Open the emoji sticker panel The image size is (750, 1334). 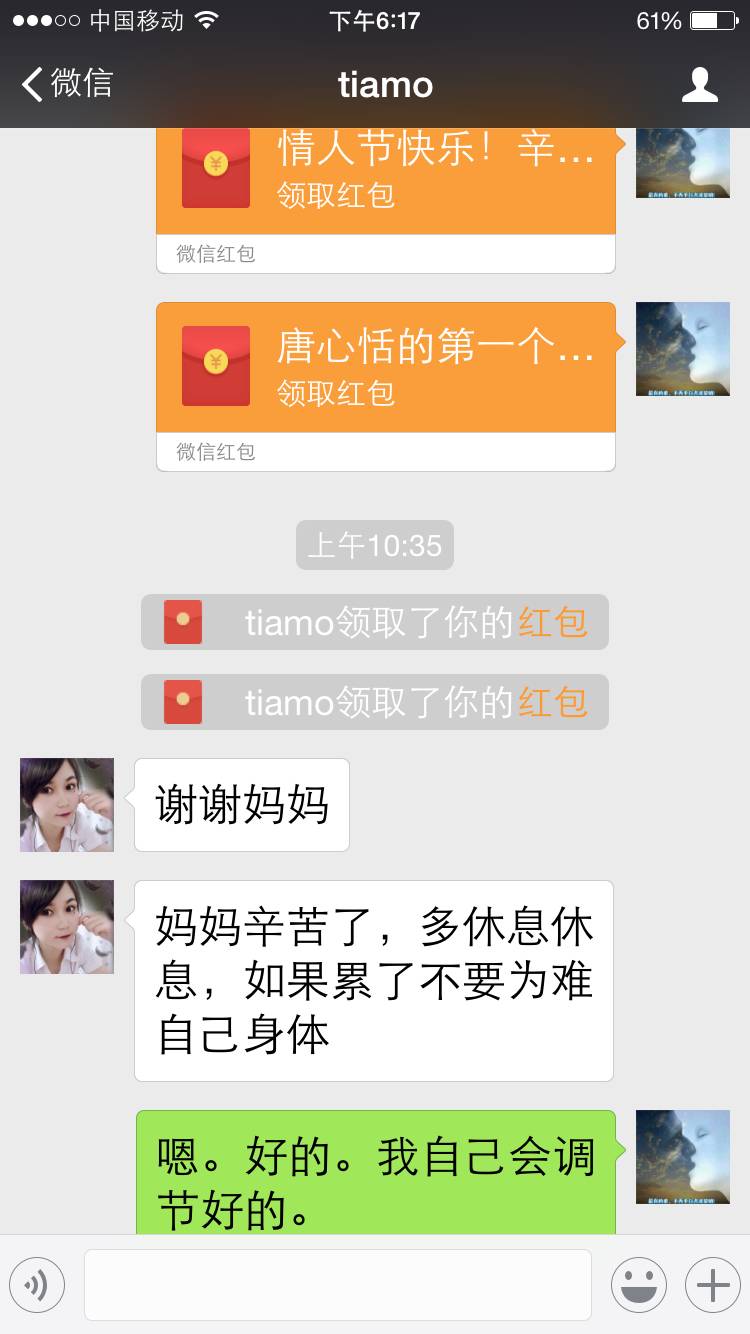point(638,1285)
